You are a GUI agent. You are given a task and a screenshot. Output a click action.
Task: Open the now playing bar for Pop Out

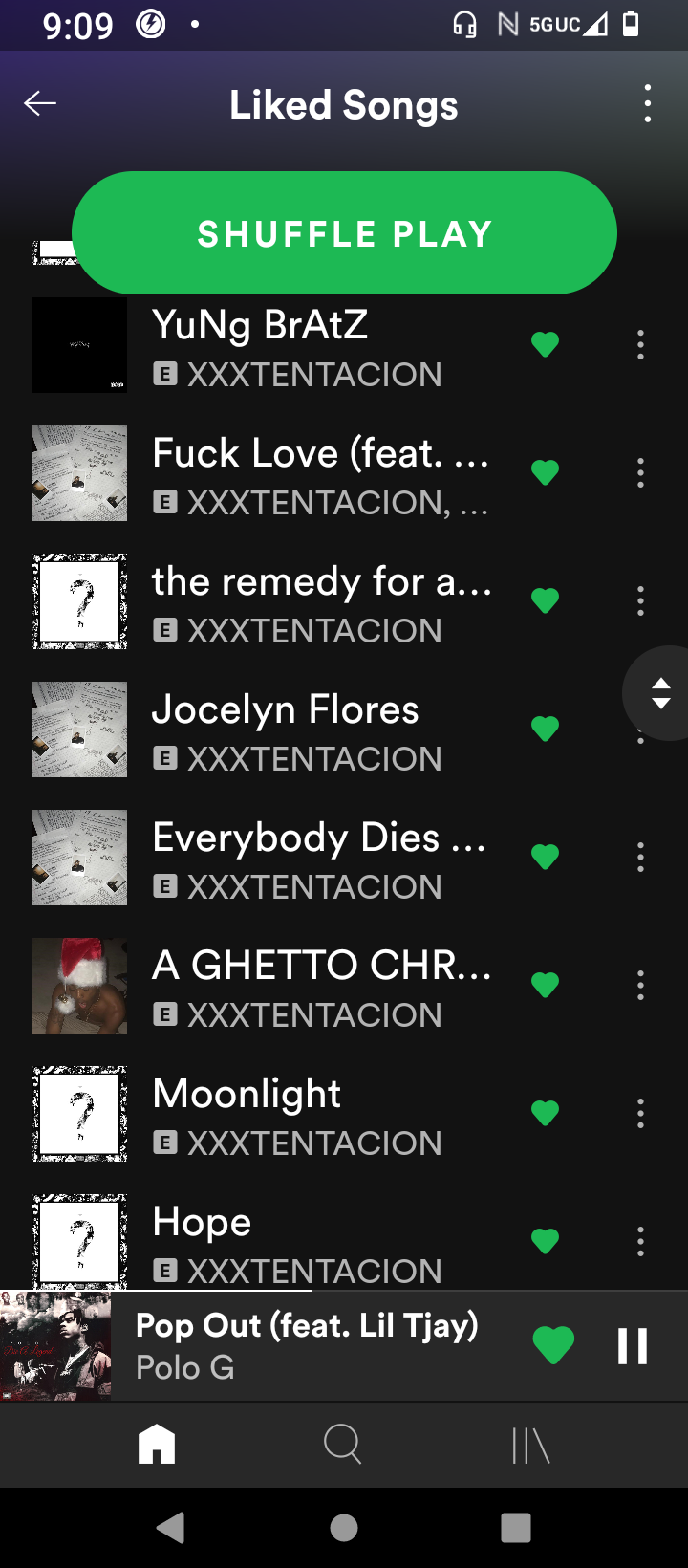click(306, 1346)
